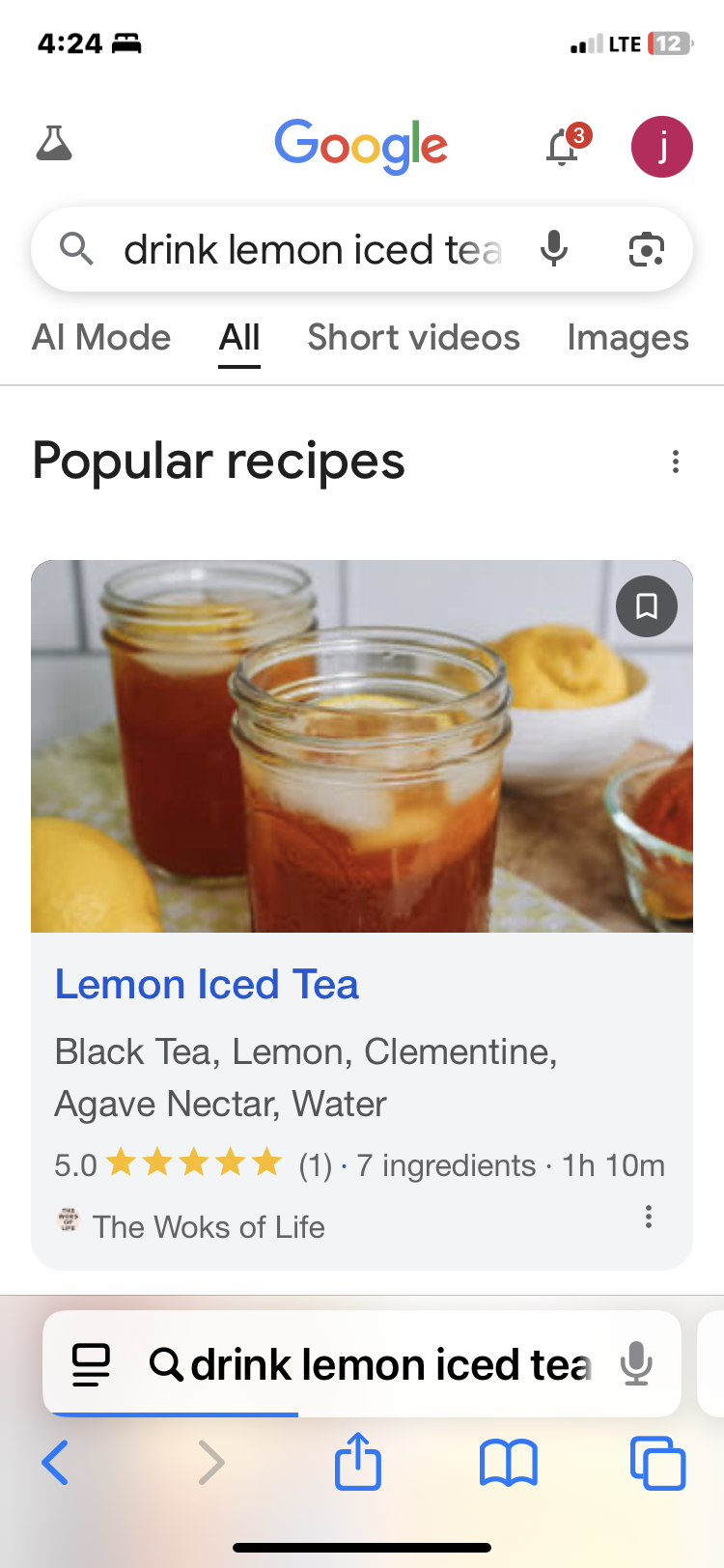Open Popular recipes overflow menu

tap(676, 462)
